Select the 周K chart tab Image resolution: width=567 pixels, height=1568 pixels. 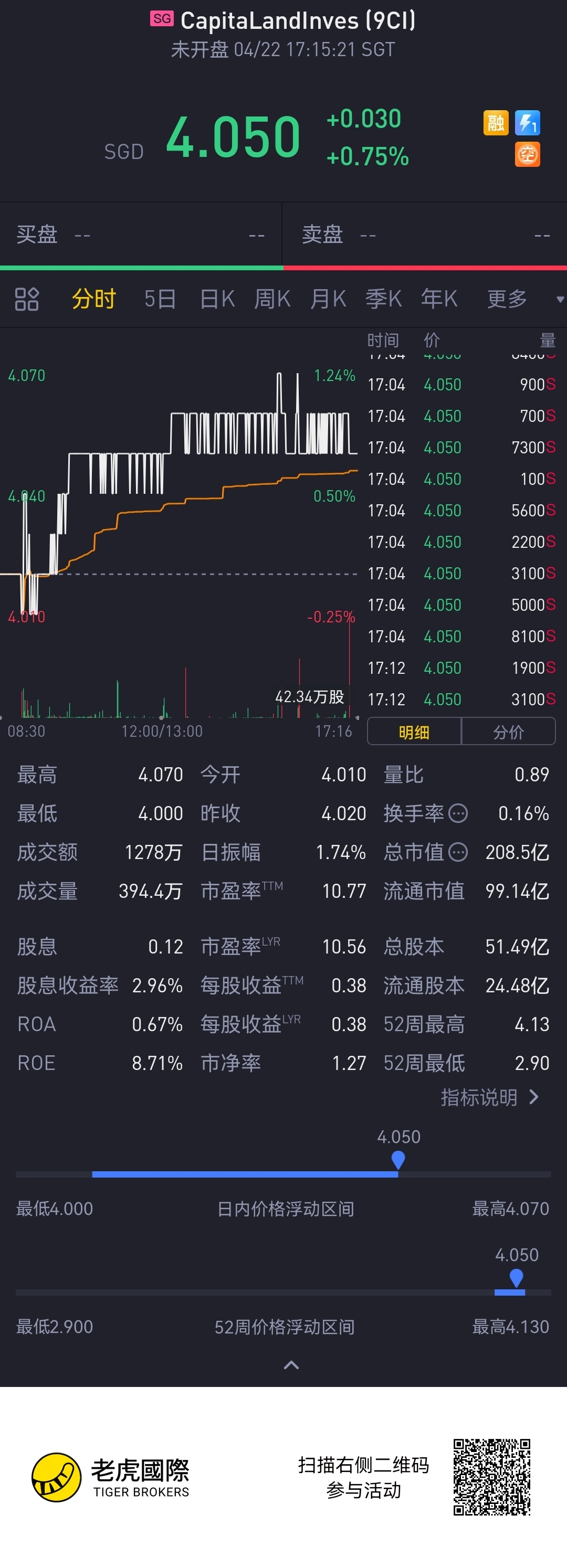272,299
